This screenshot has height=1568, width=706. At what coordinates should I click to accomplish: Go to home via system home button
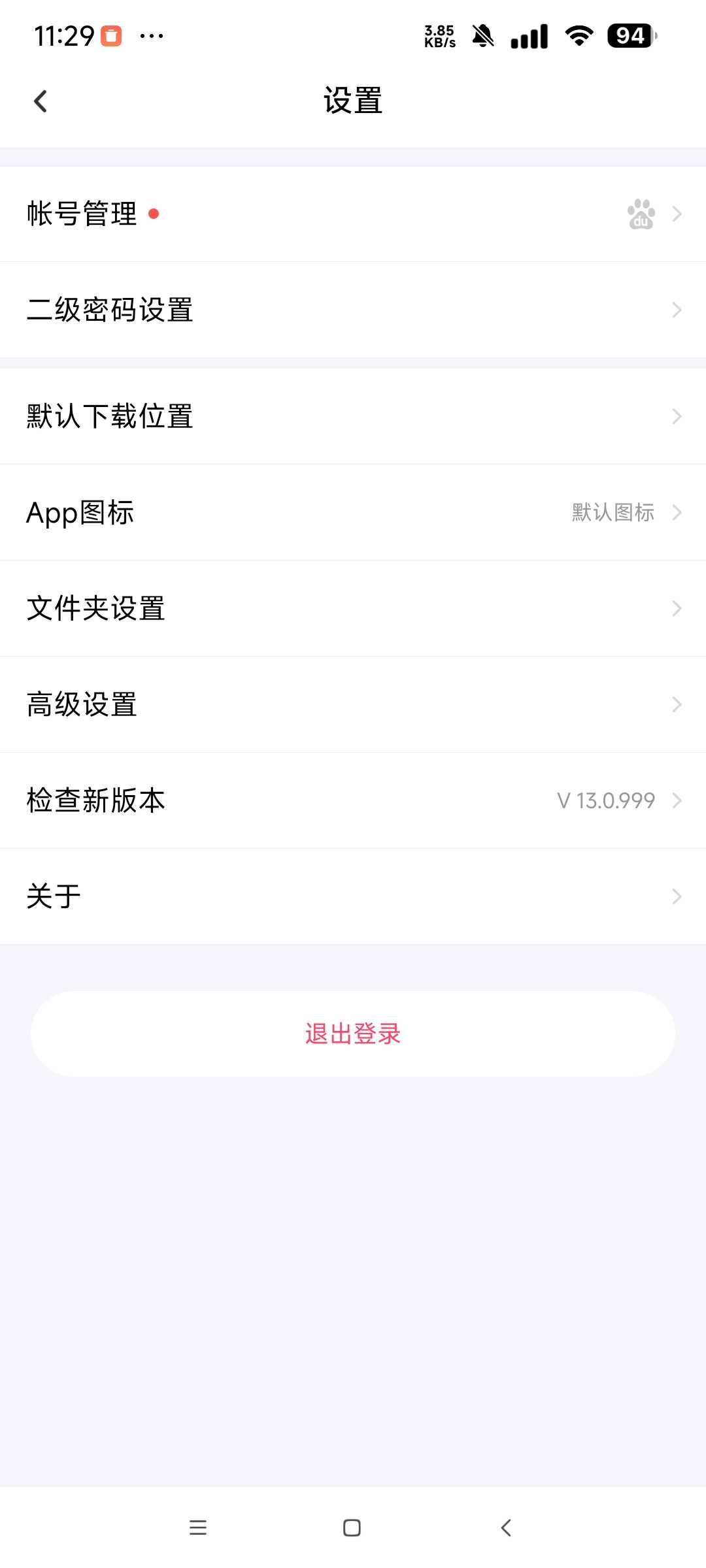point(352,1527)
